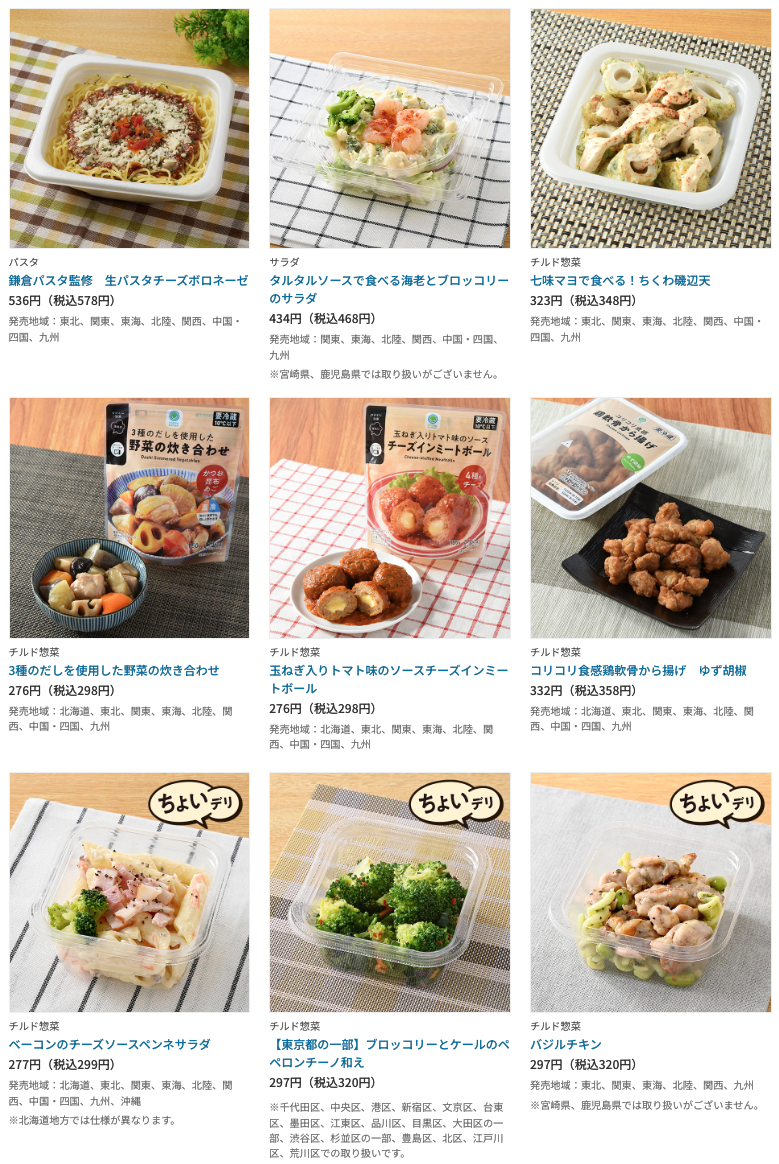Select the コリコリ食感鶏軟骨から揚げ ゆず胡椒 link

point(638,671)
